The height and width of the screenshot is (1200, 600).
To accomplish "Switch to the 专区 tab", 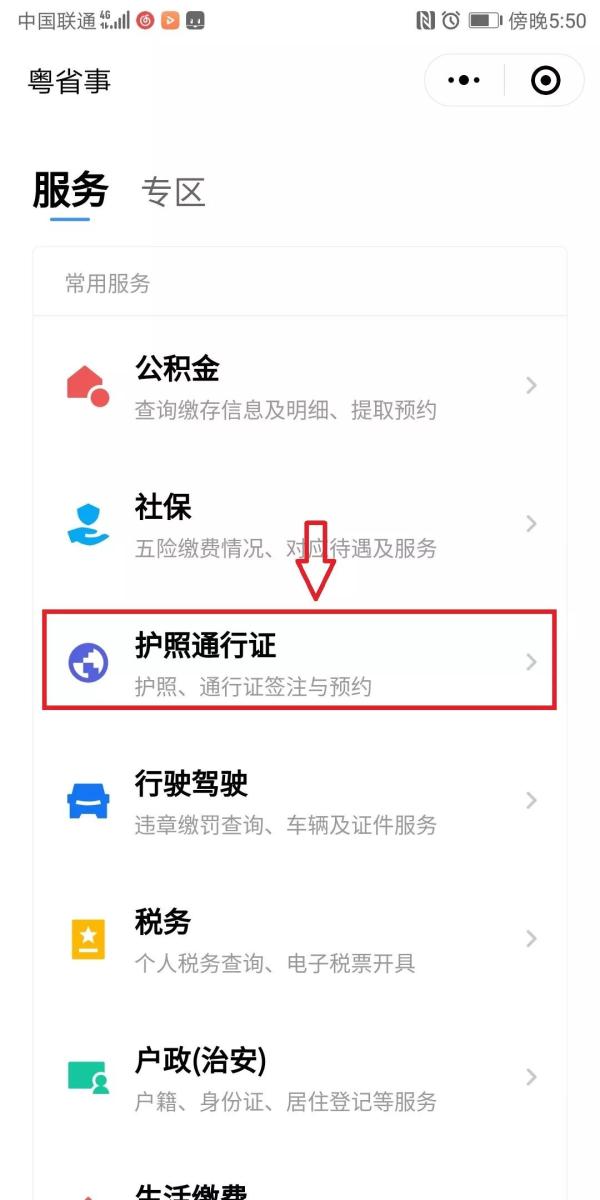I will click(173, 192).
